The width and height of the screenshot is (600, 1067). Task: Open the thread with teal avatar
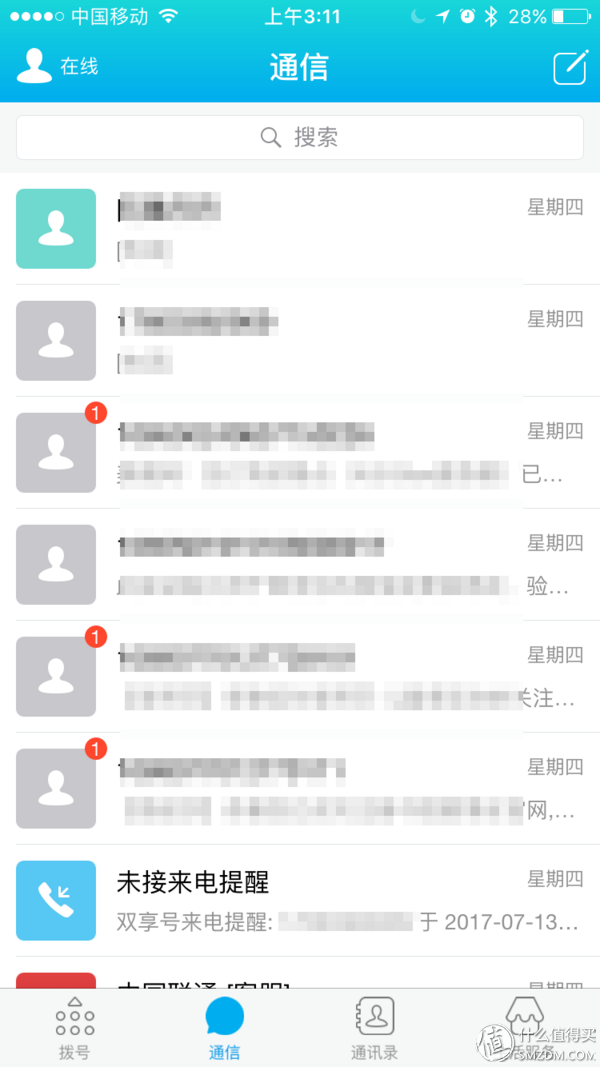point(300,229)
